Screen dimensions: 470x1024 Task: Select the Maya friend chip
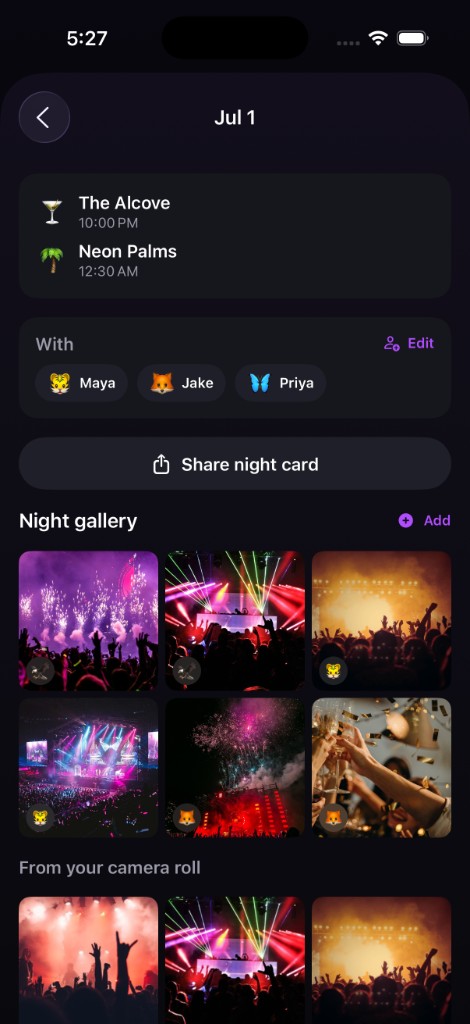[x=82, y=383]
